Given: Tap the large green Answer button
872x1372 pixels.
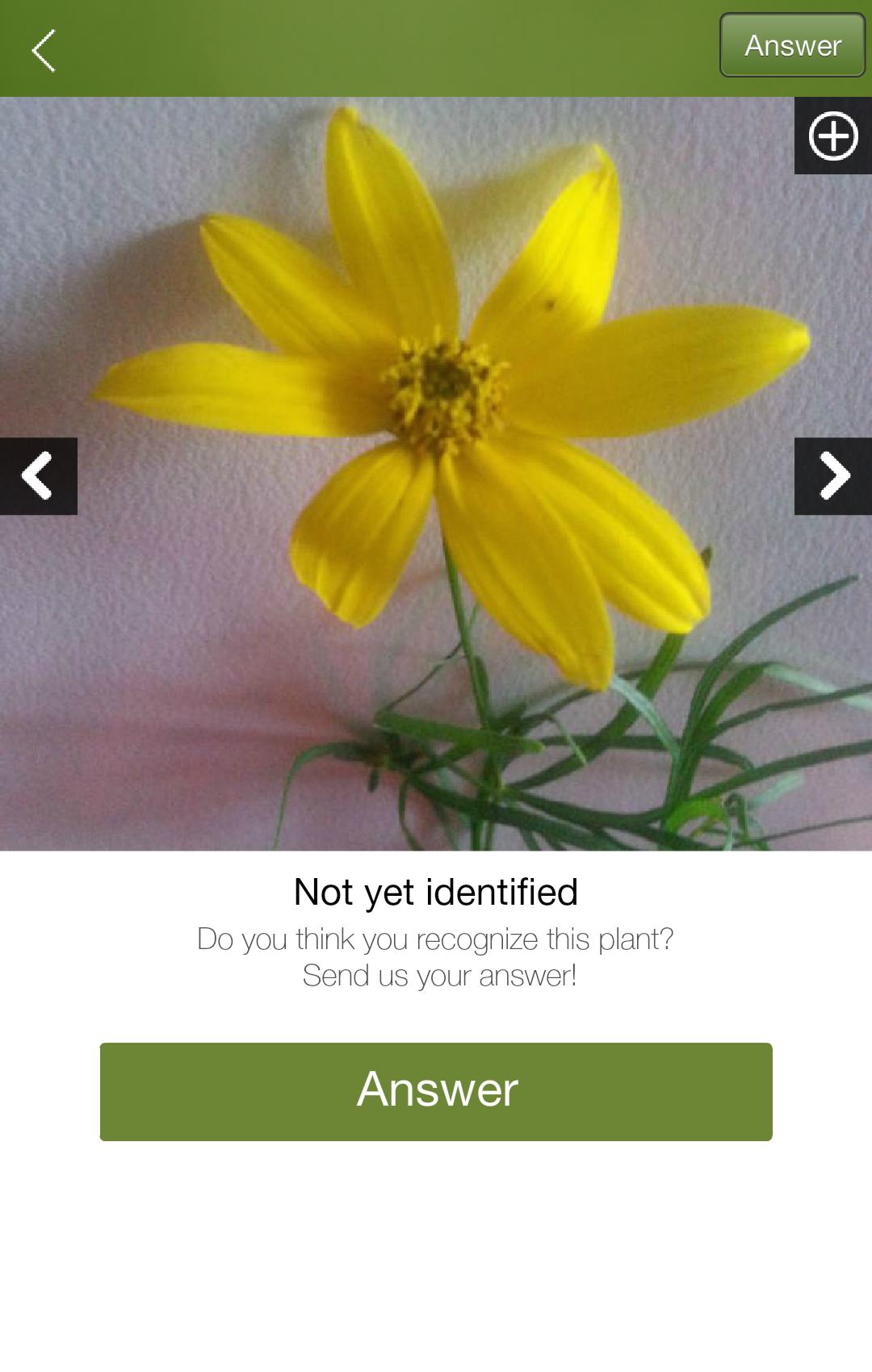Looking at the screenshot, I should (436, 1091).
